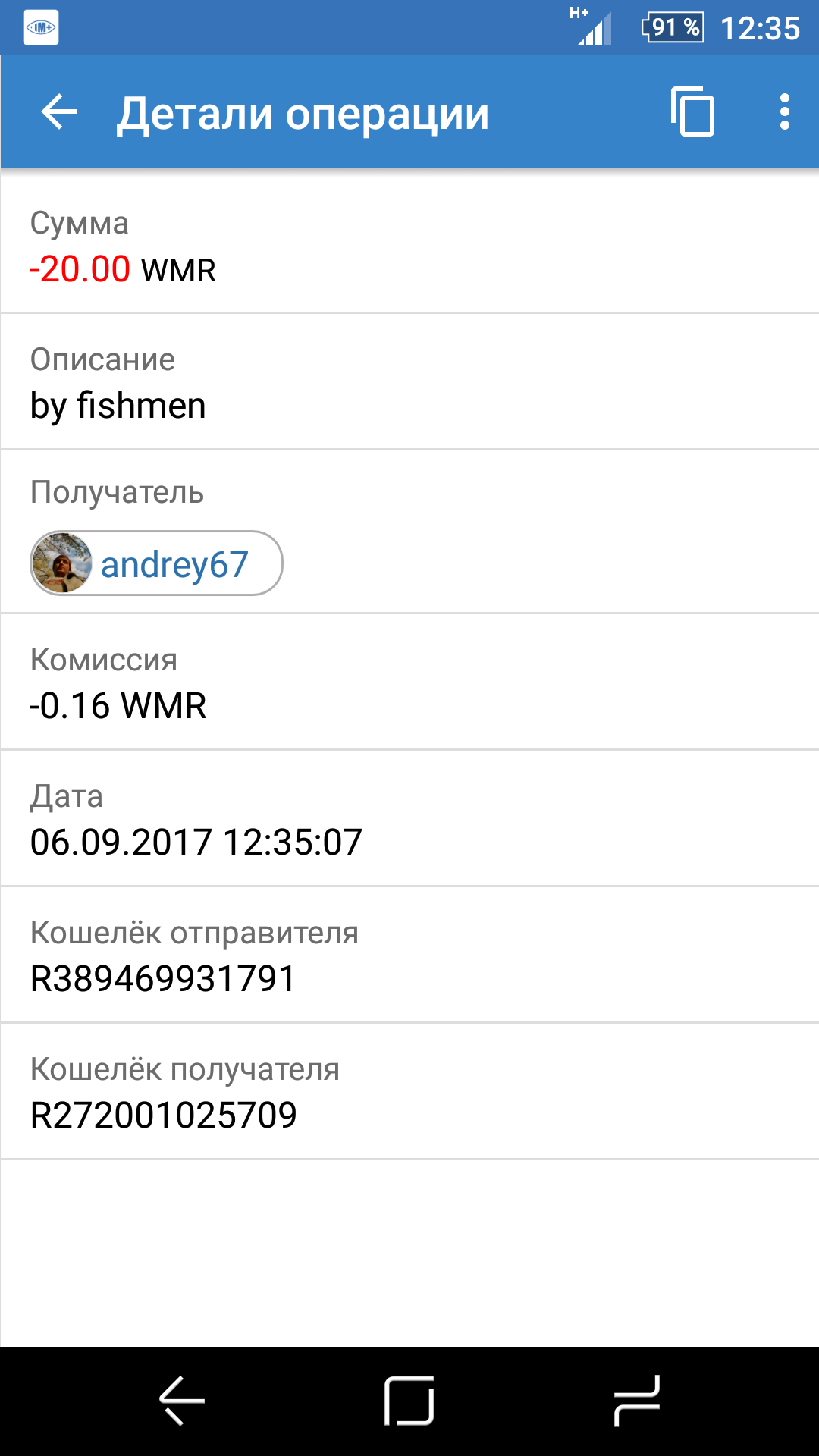Go back from Детали операции
The height and width of the screenshot is (1456, 819).
coord(59,113)
